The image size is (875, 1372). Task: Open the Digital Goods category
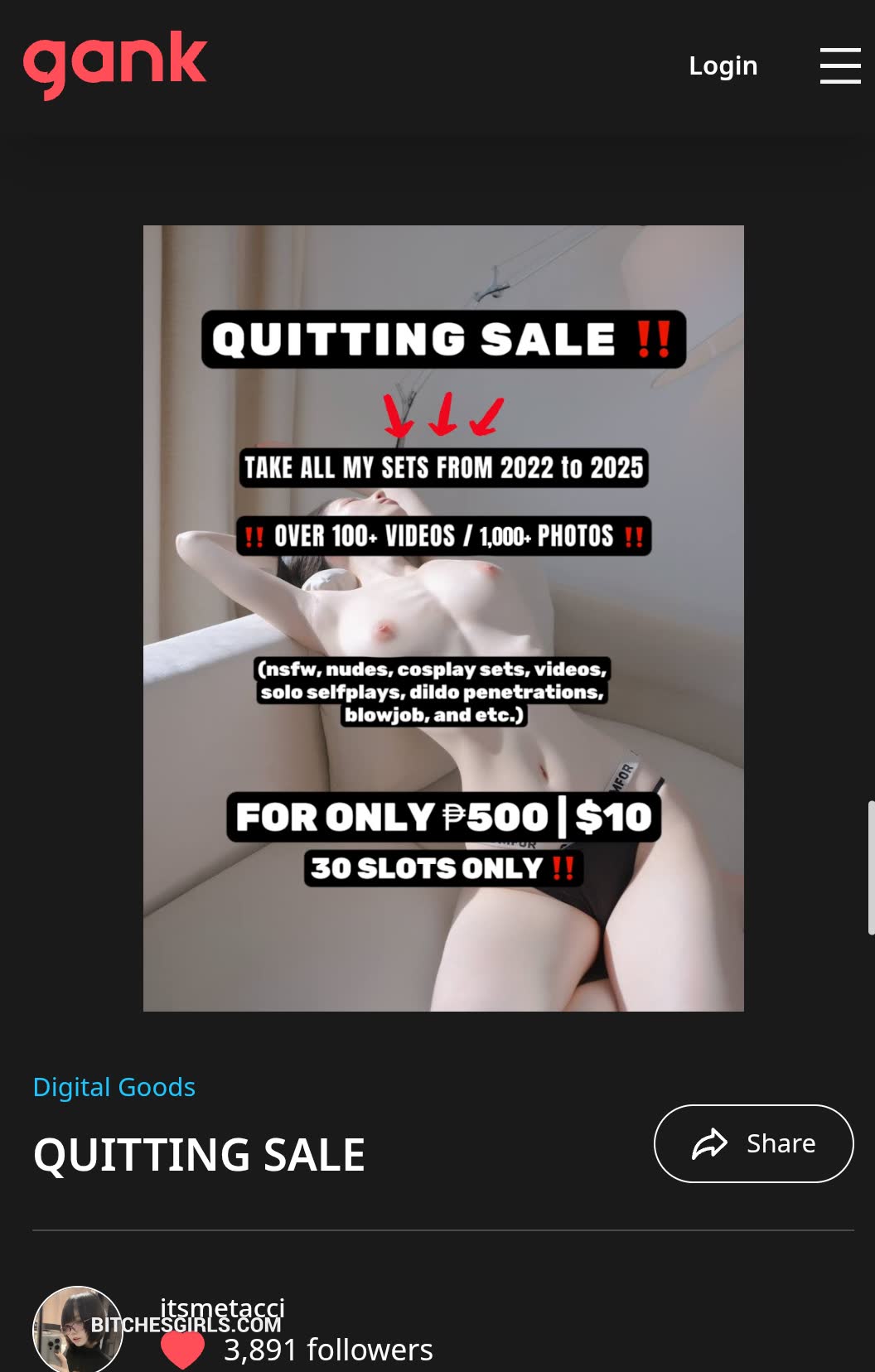[x=114, y=1086]
